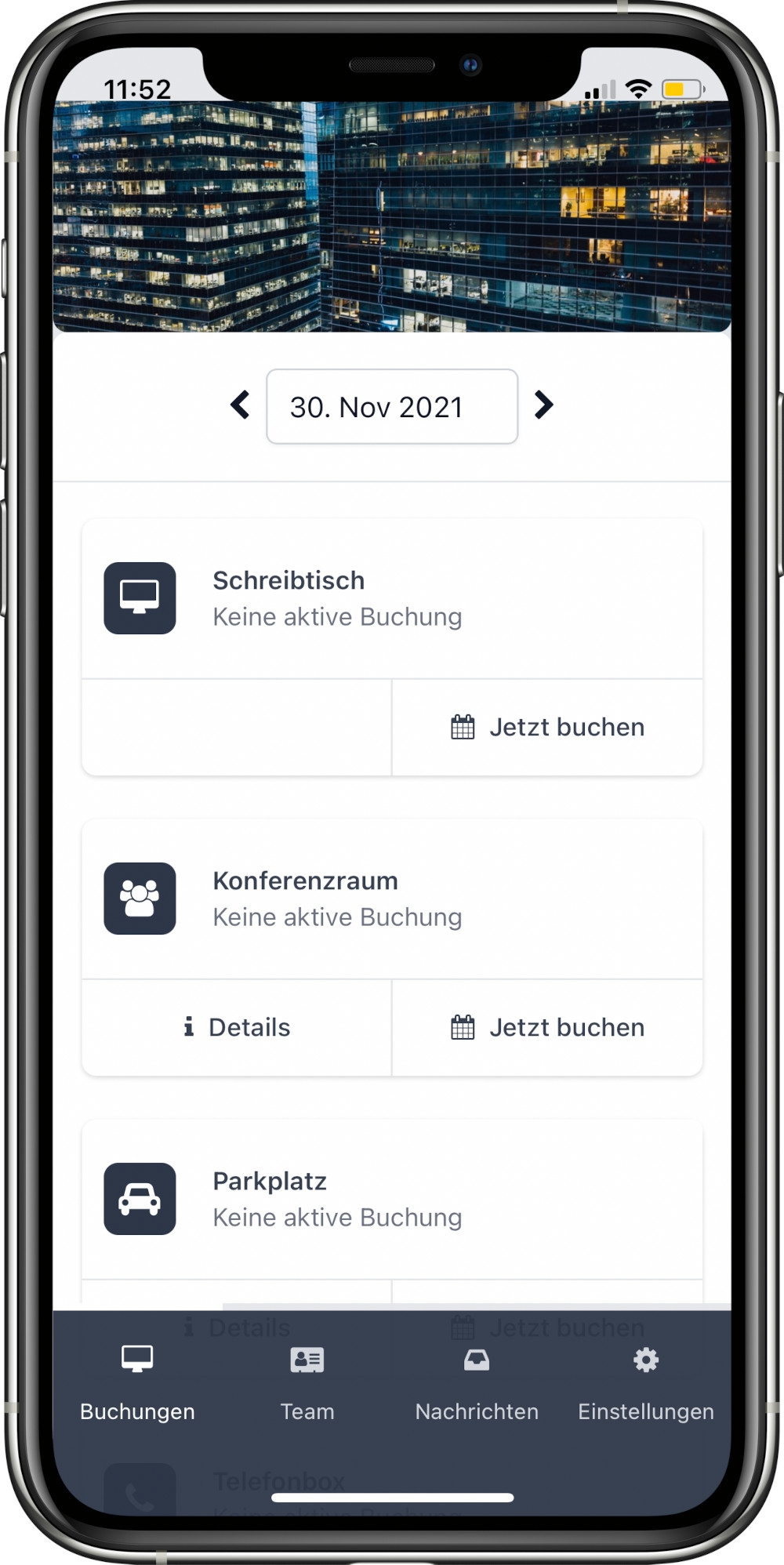
Task: Tap Jetzt buchen for Schreibtisch
Action: pyautogui.click(x=547, y=728)
